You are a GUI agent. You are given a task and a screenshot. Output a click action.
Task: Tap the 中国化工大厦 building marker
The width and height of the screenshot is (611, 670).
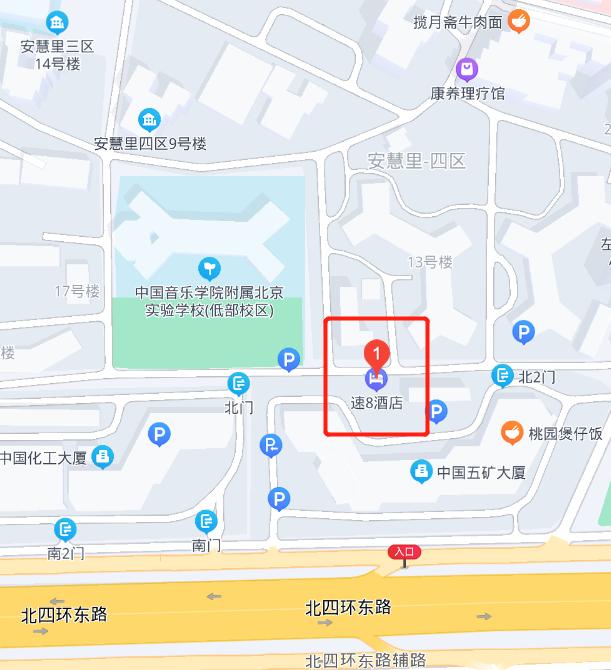103,458
